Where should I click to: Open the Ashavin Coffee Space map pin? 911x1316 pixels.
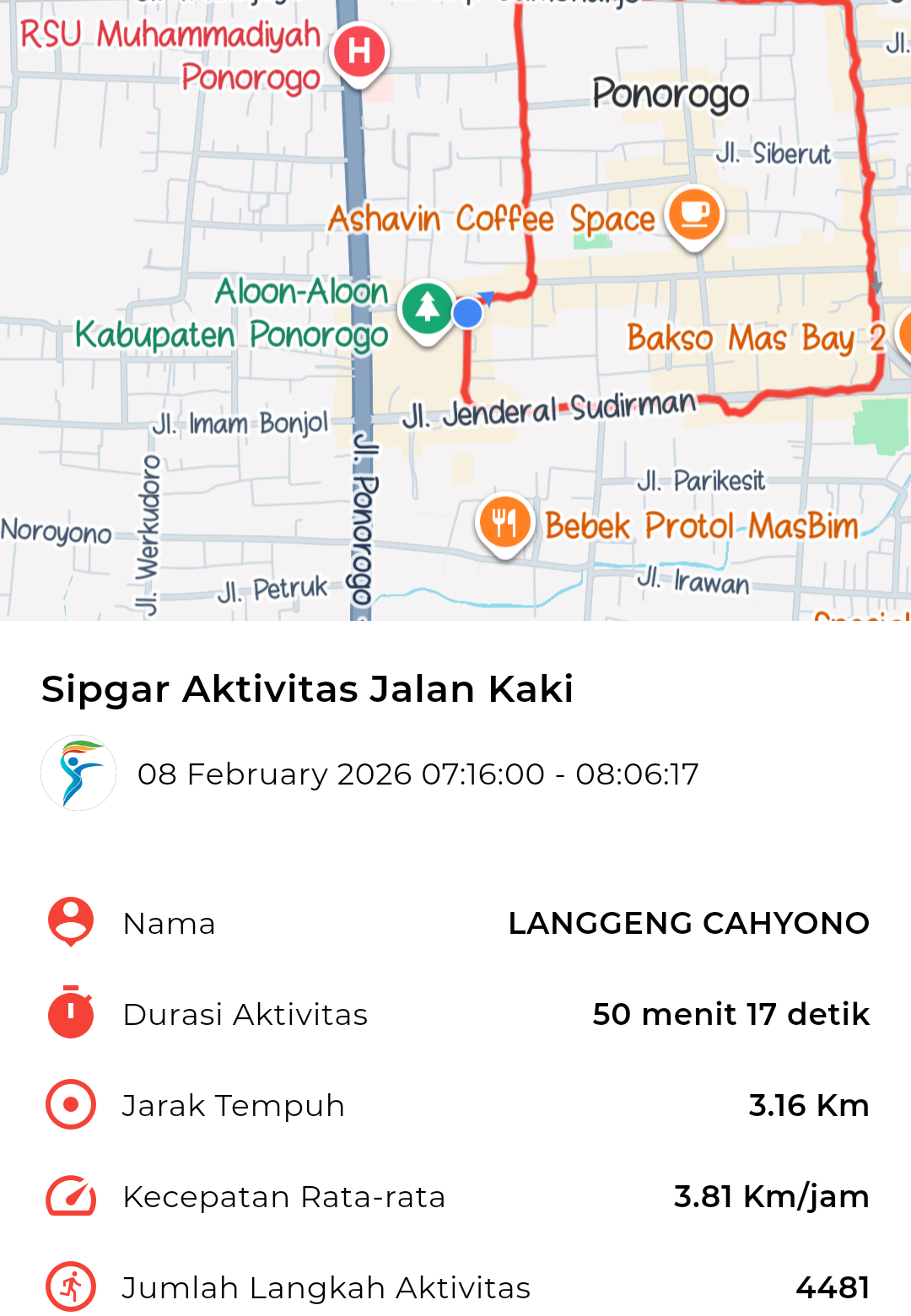(694, 214)
